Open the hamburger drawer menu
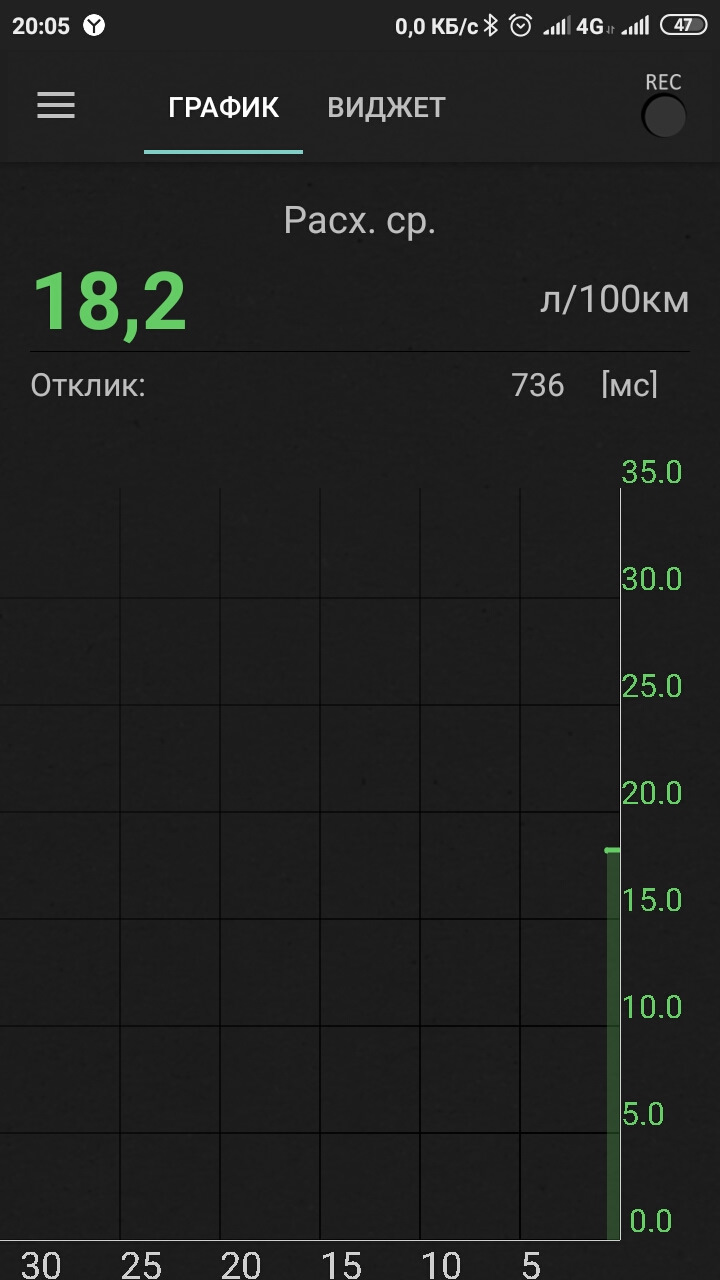Screen dimensions: 720x1280 [56, 106]
